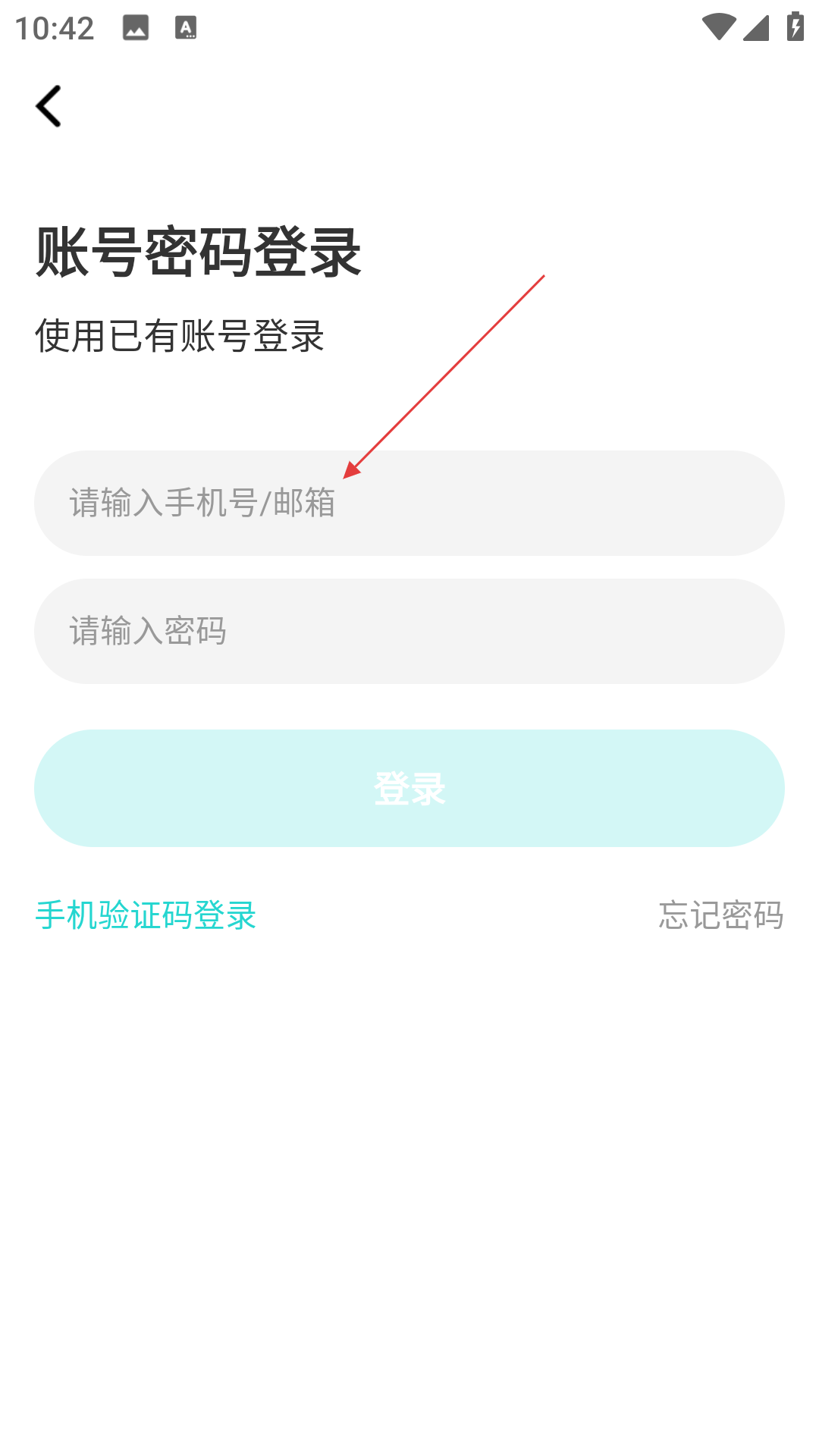Tap the 登录 login button
The image size is (819, 1456).
tap(409, 788)
